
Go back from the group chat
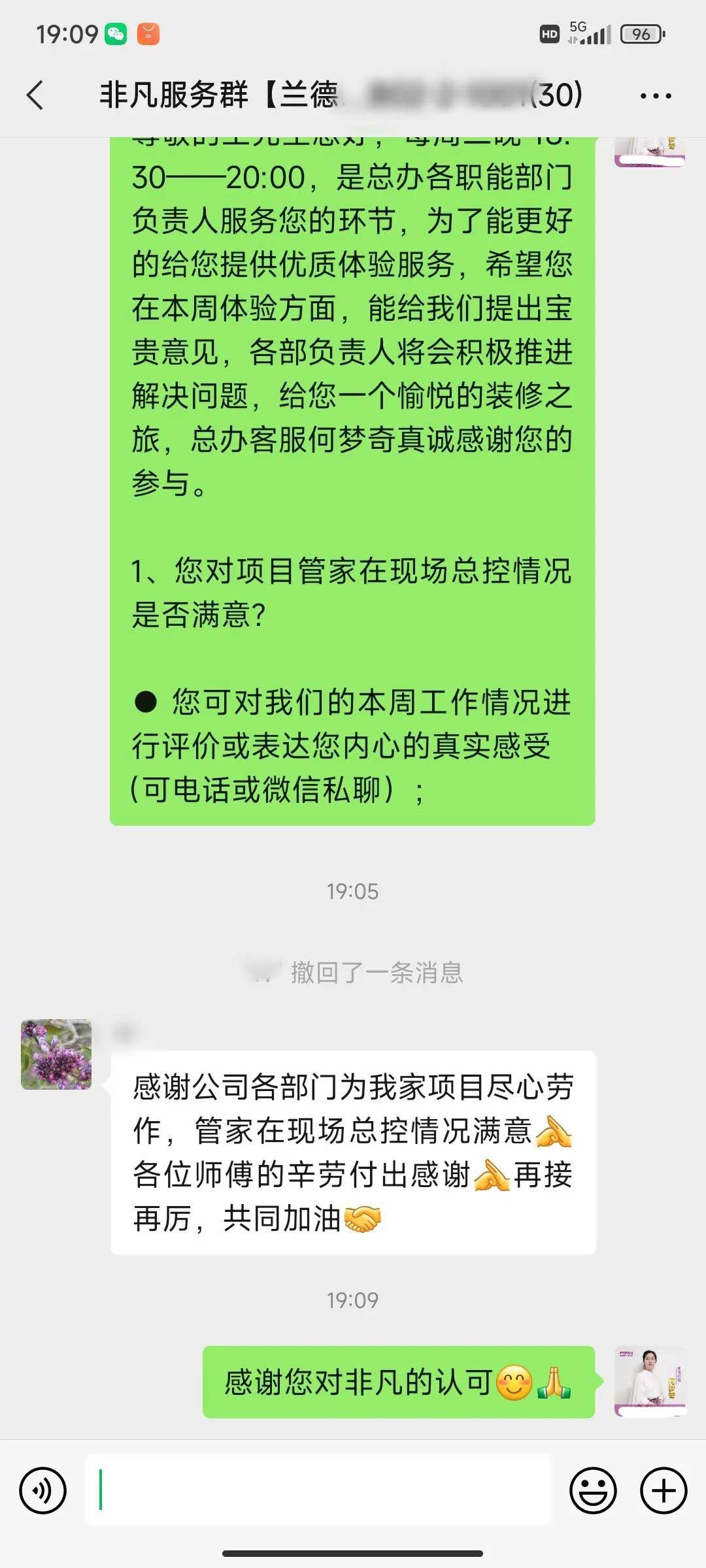tap(36, 95)
